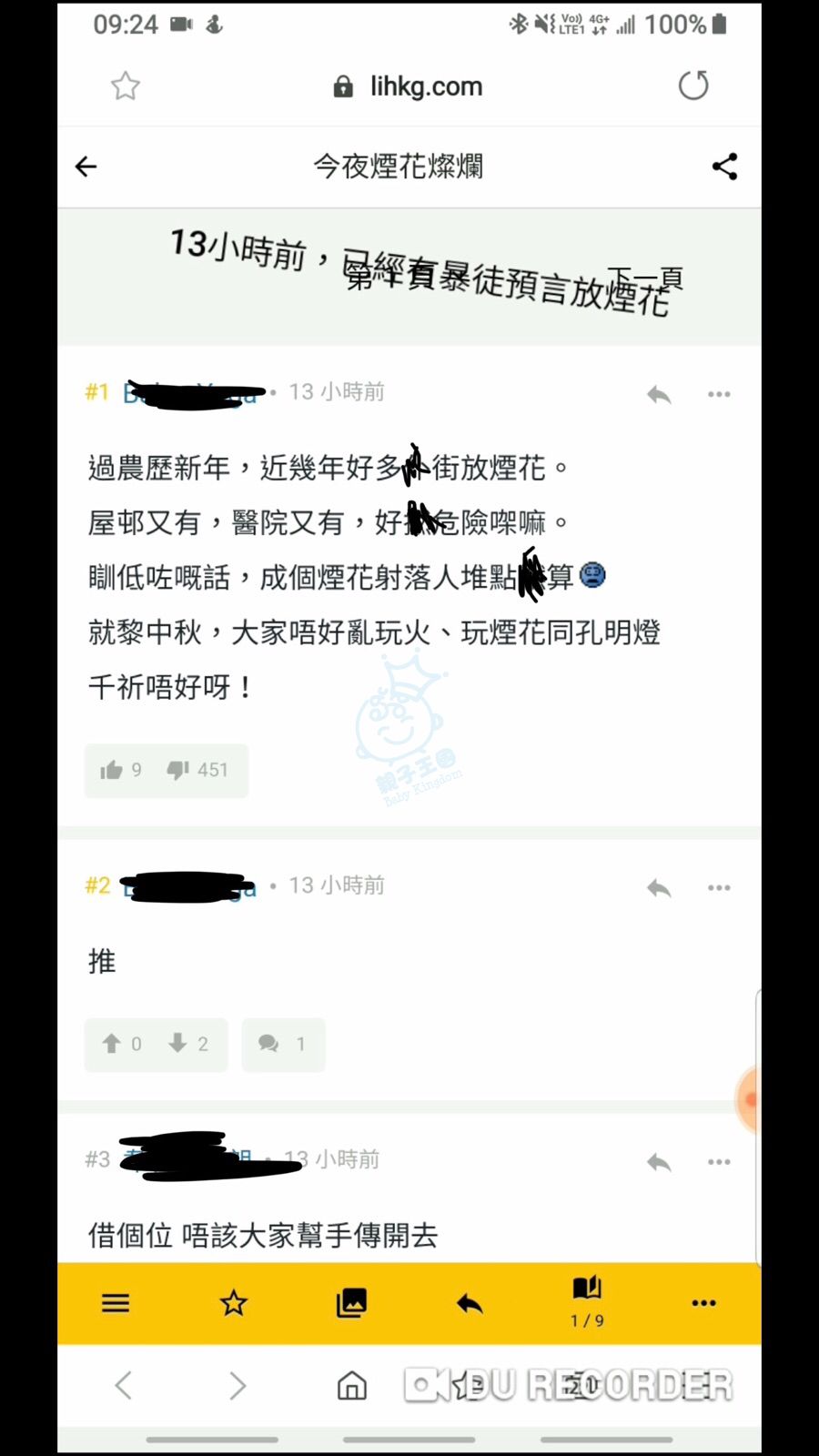
Task: Reply to post #1
Action: tap(659, 394)
